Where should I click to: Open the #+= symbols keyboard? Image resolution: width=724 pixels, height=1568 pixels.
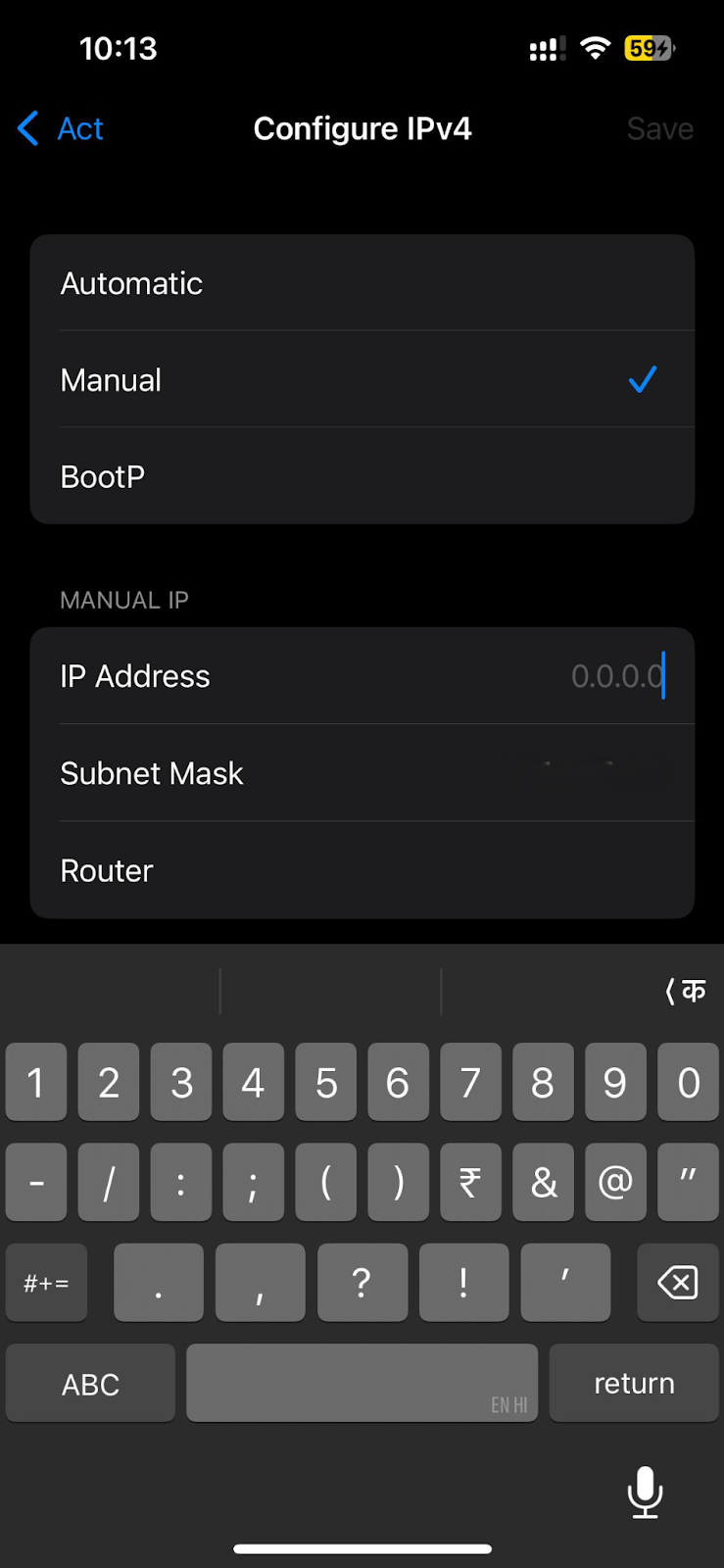point(46,1283)
